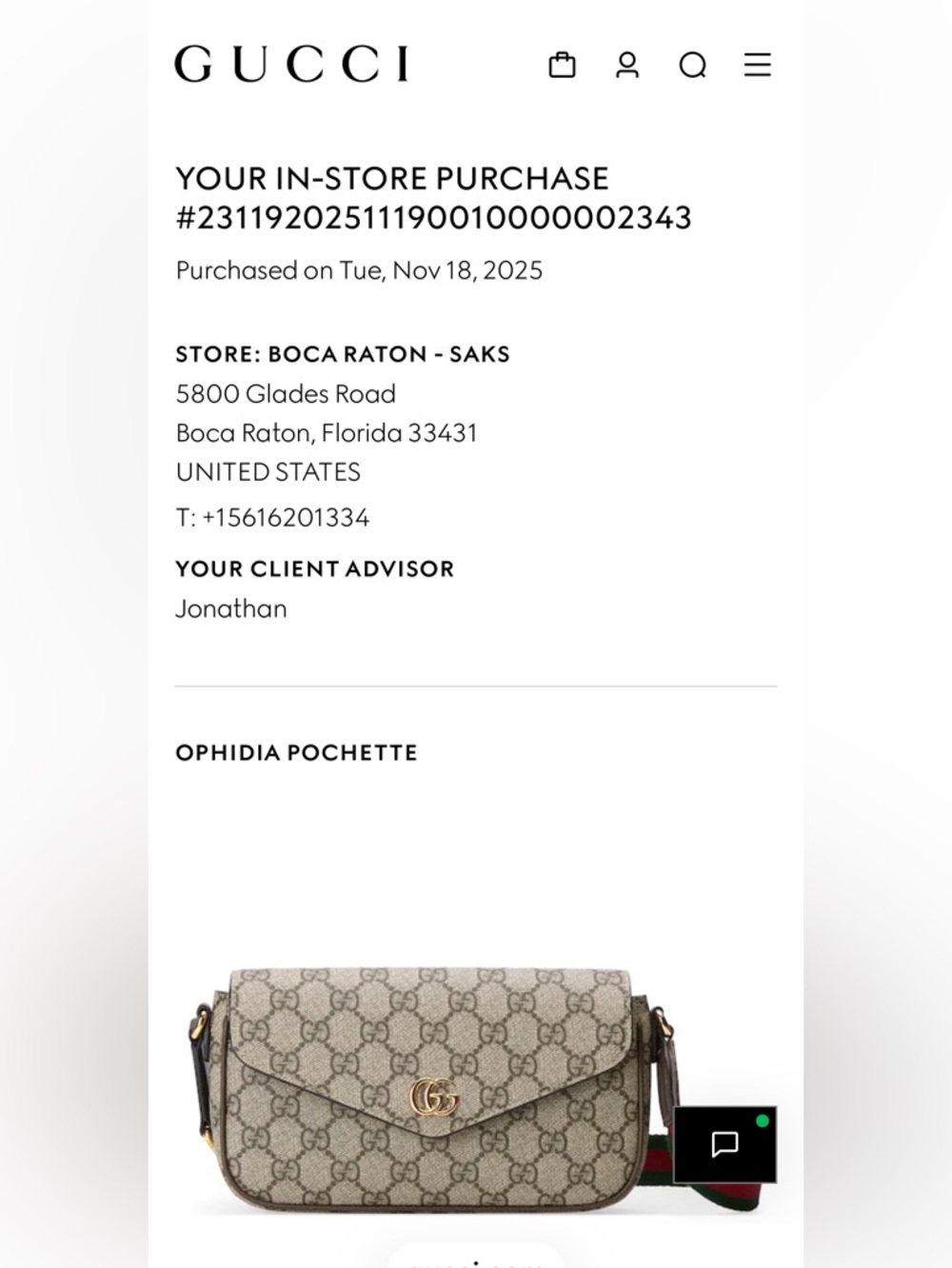Viewport: 952px width, 1268px height.
Task: Click the green online status dot
Action: tap(762, 1121)
